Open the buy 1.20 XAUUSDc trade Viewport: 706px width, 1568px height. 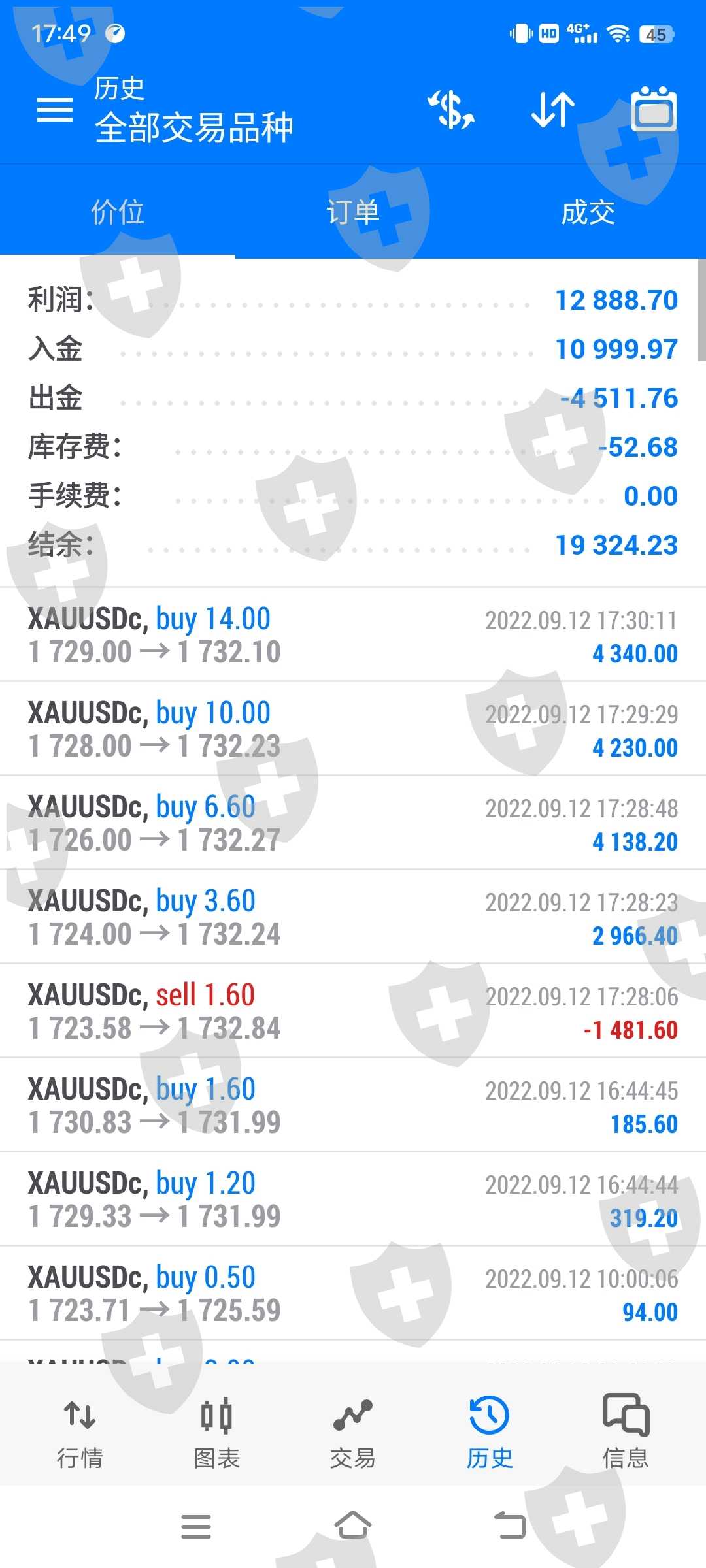click(353, 1200)
